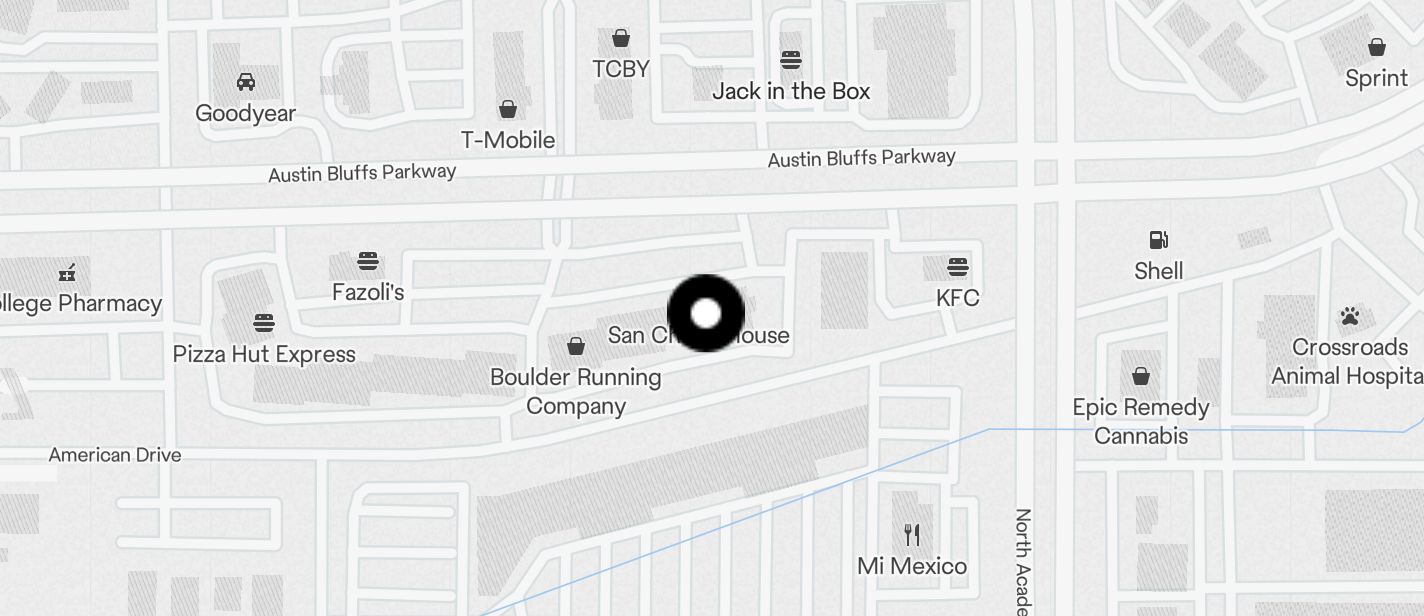The height and width of the screenshot is (616, 1424).
Task: Select the Shell gas station marker
Action: tap(1159, 240)
